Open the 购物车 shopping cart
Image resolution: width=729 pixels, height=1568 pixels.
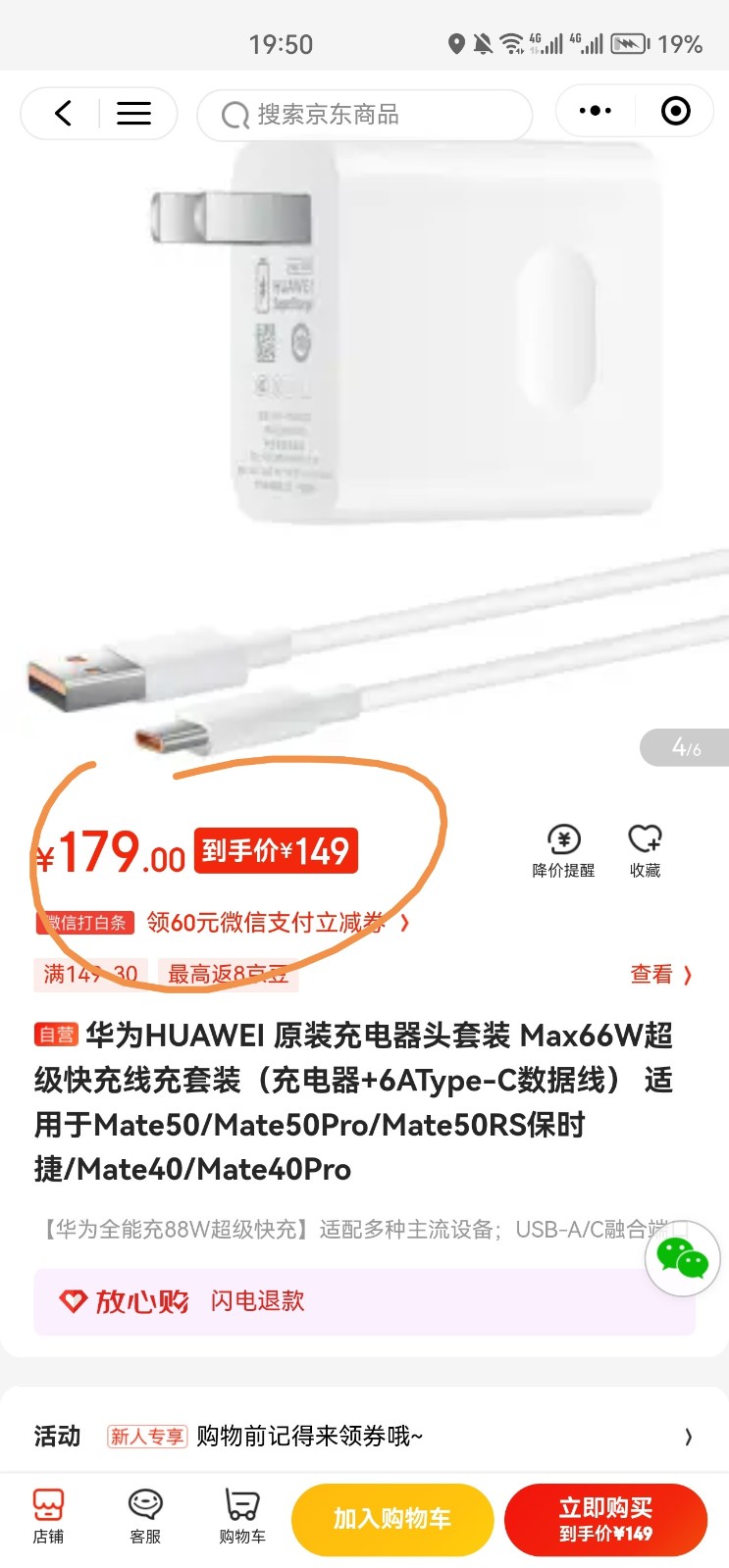click(241, 1517)
